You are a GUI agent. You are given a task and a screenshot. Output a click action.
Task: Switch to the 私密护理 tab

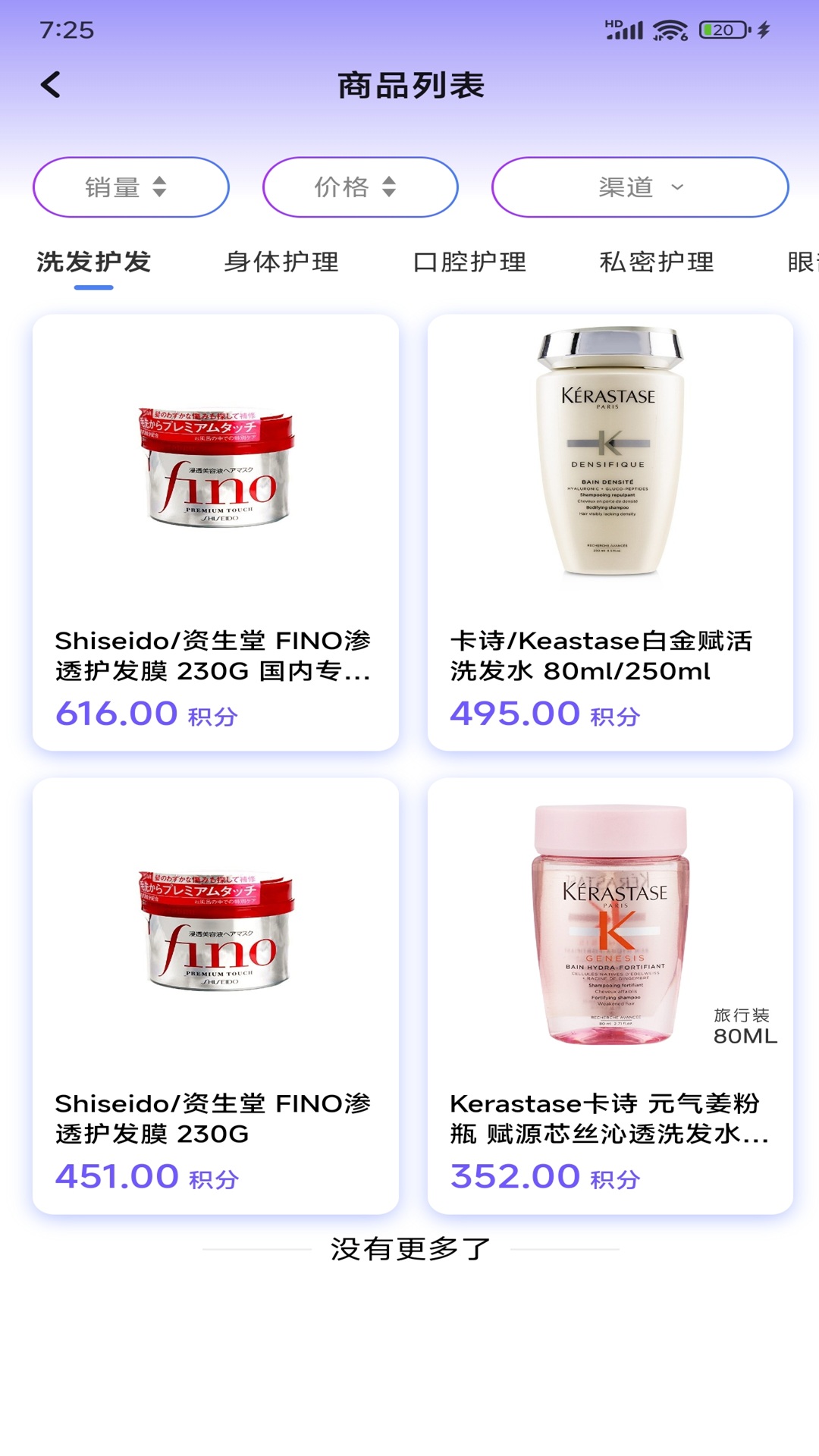(x=657, y=262)
